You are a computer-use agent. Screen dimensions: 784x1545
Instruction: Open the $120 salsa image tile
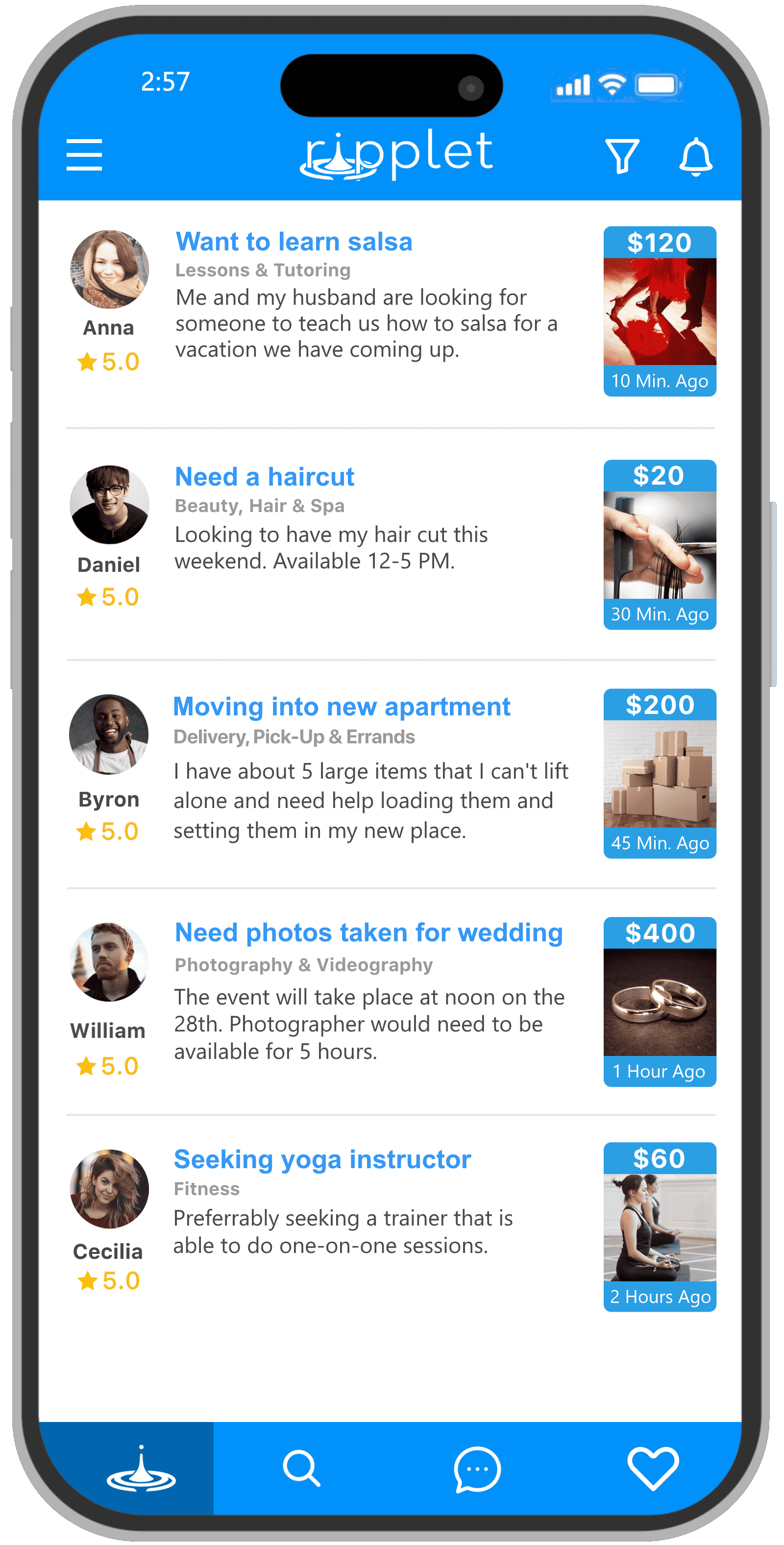point(659,311)
